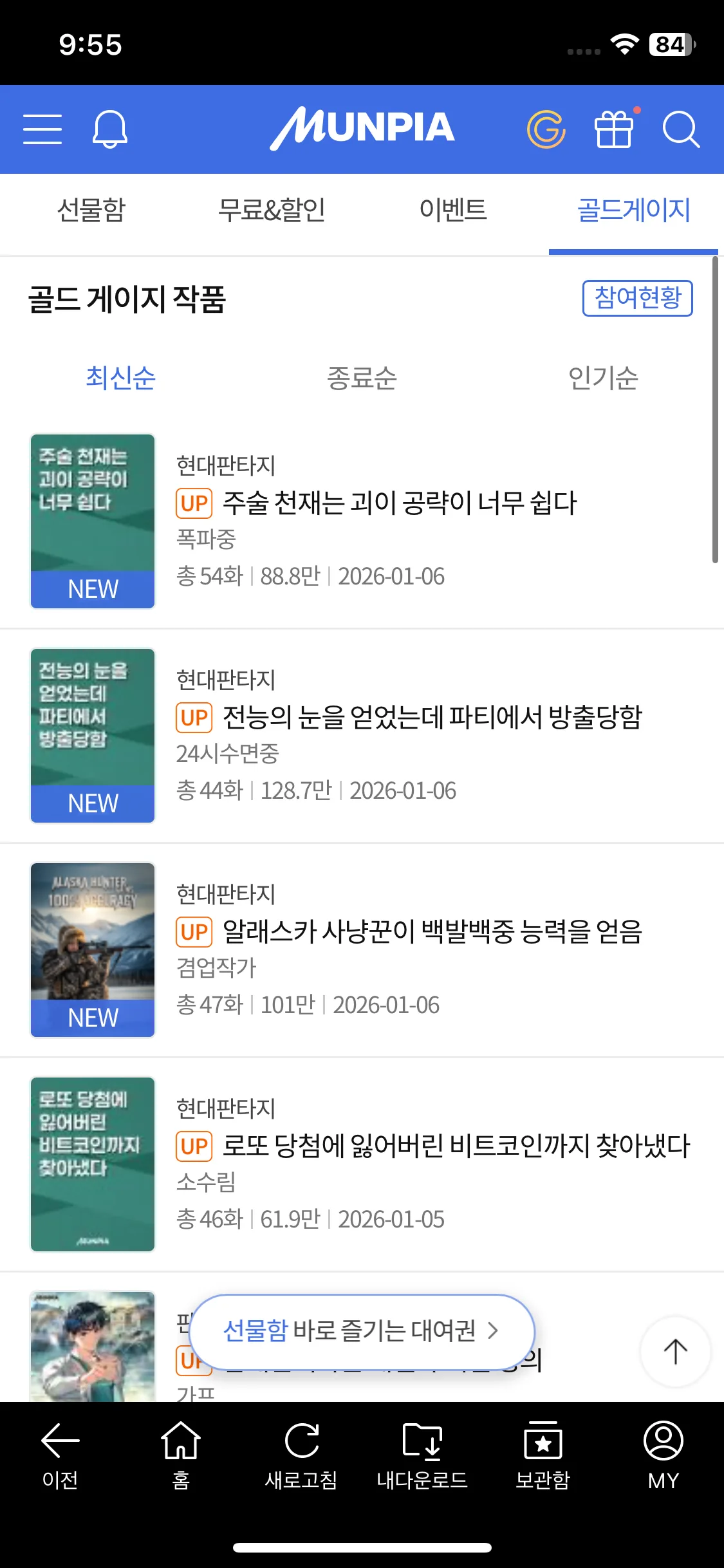Tap the scroll-to-top arrow button
Screen dimensions: 724x1568
coord(675,1351)
